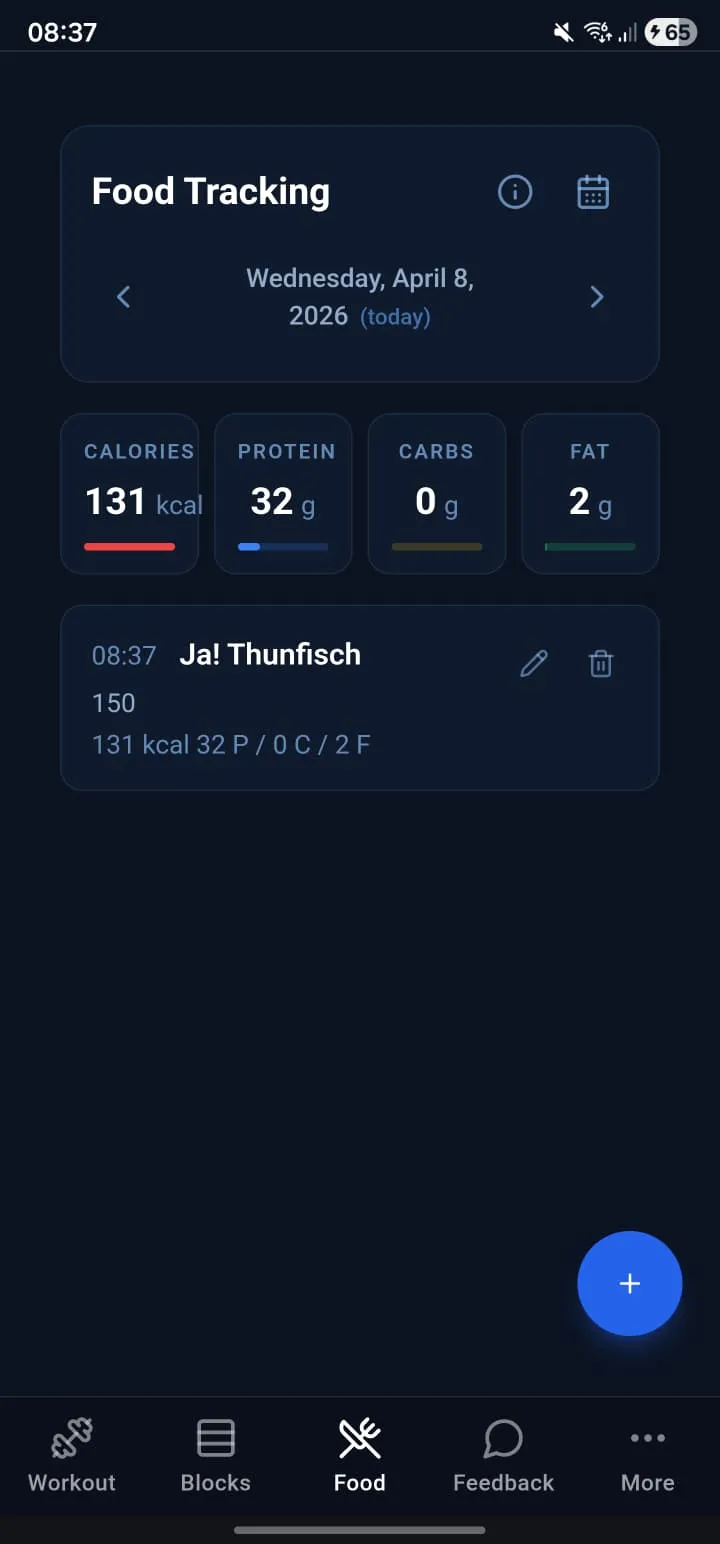Tap the Wi-Fi status icon

click(x=597, y=31)
